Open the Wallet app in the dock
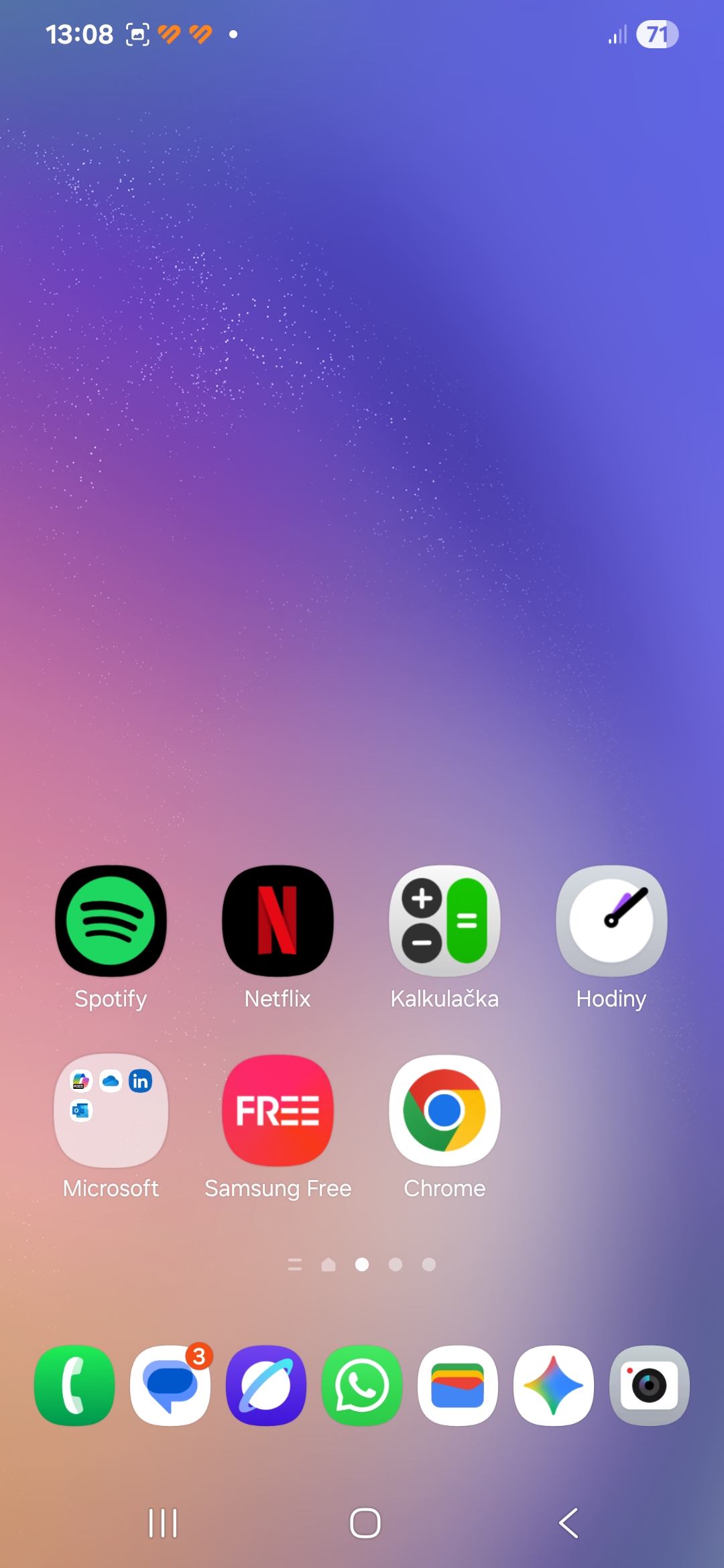Screen dimensions: 724x1568 pyautogui.click(x=458, y=1385)
